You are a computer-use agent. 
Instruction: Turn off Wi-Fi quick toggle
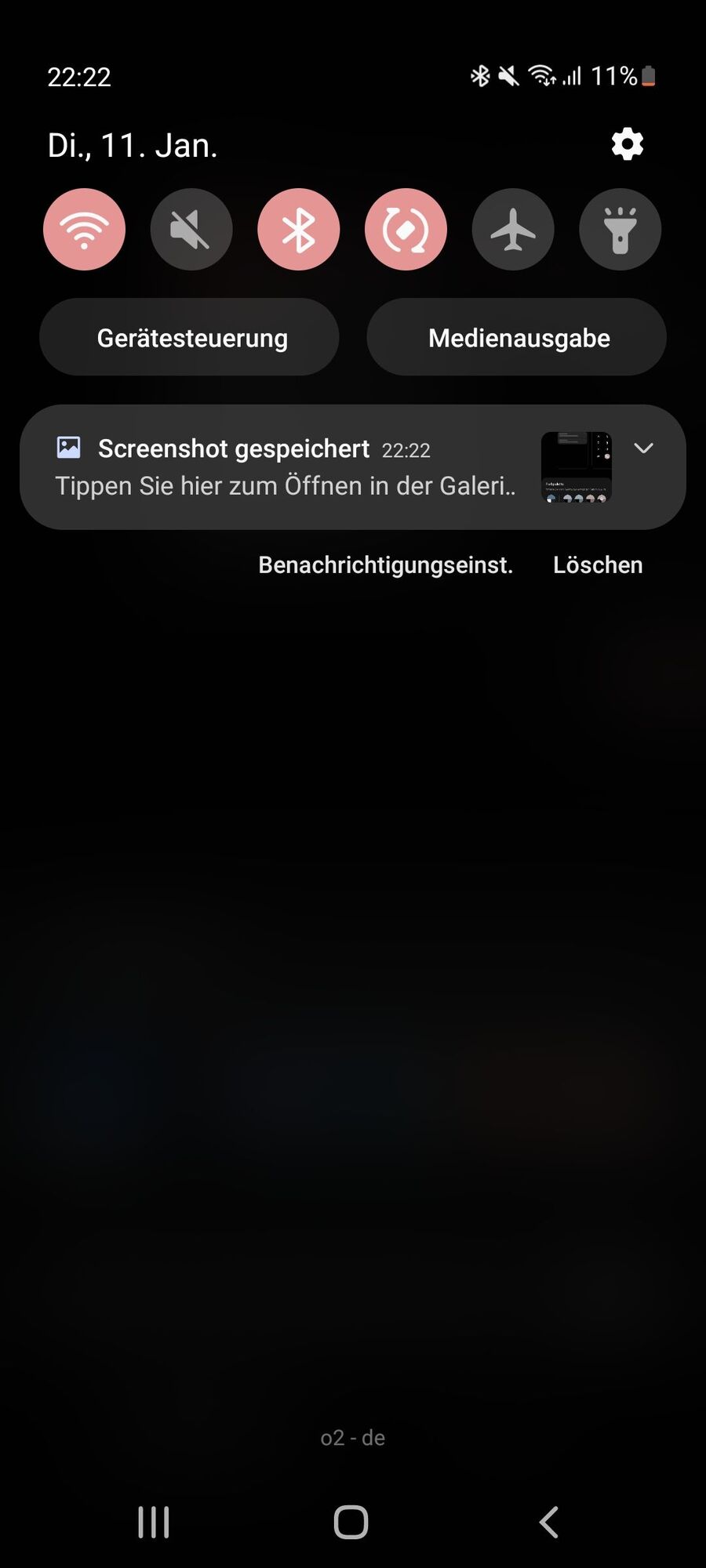point(84,230)
